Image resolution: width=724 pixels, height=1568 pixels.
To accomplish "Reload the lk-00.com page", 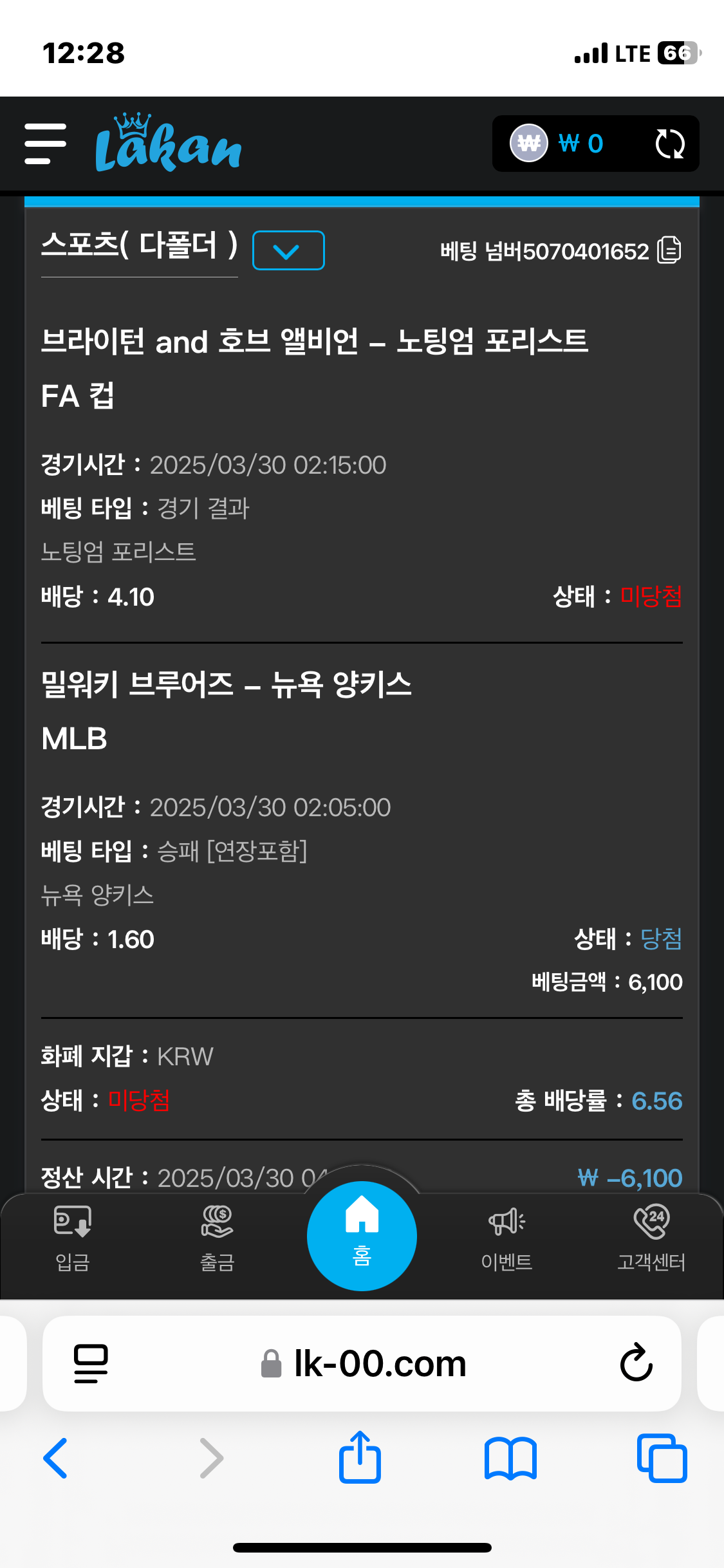I will pyautogui.click(x=636, y=1362).
